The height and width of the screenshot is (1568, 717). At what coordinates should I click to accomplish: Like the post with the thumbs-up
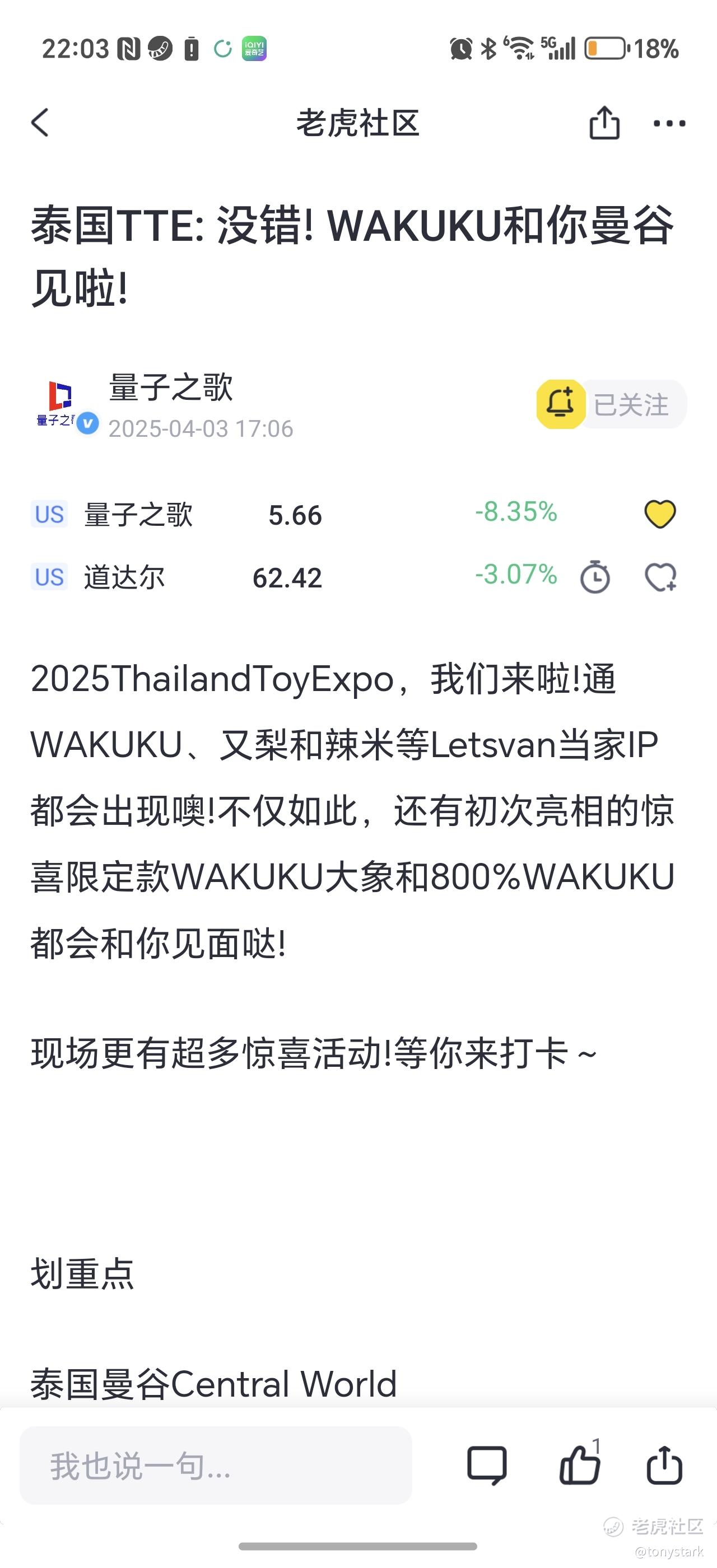(x=579, y=1465)
